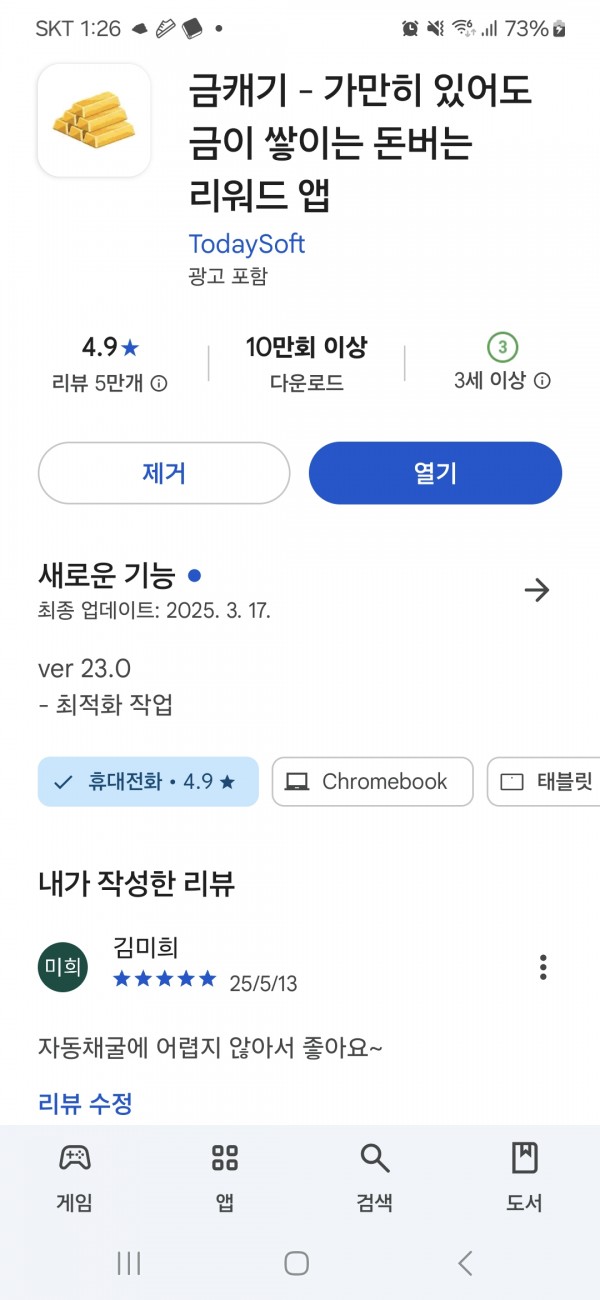Open the TodaySoft developer page
This screenshot has width=600, height=1300.
pyautogui.click(x=247, y=244)
